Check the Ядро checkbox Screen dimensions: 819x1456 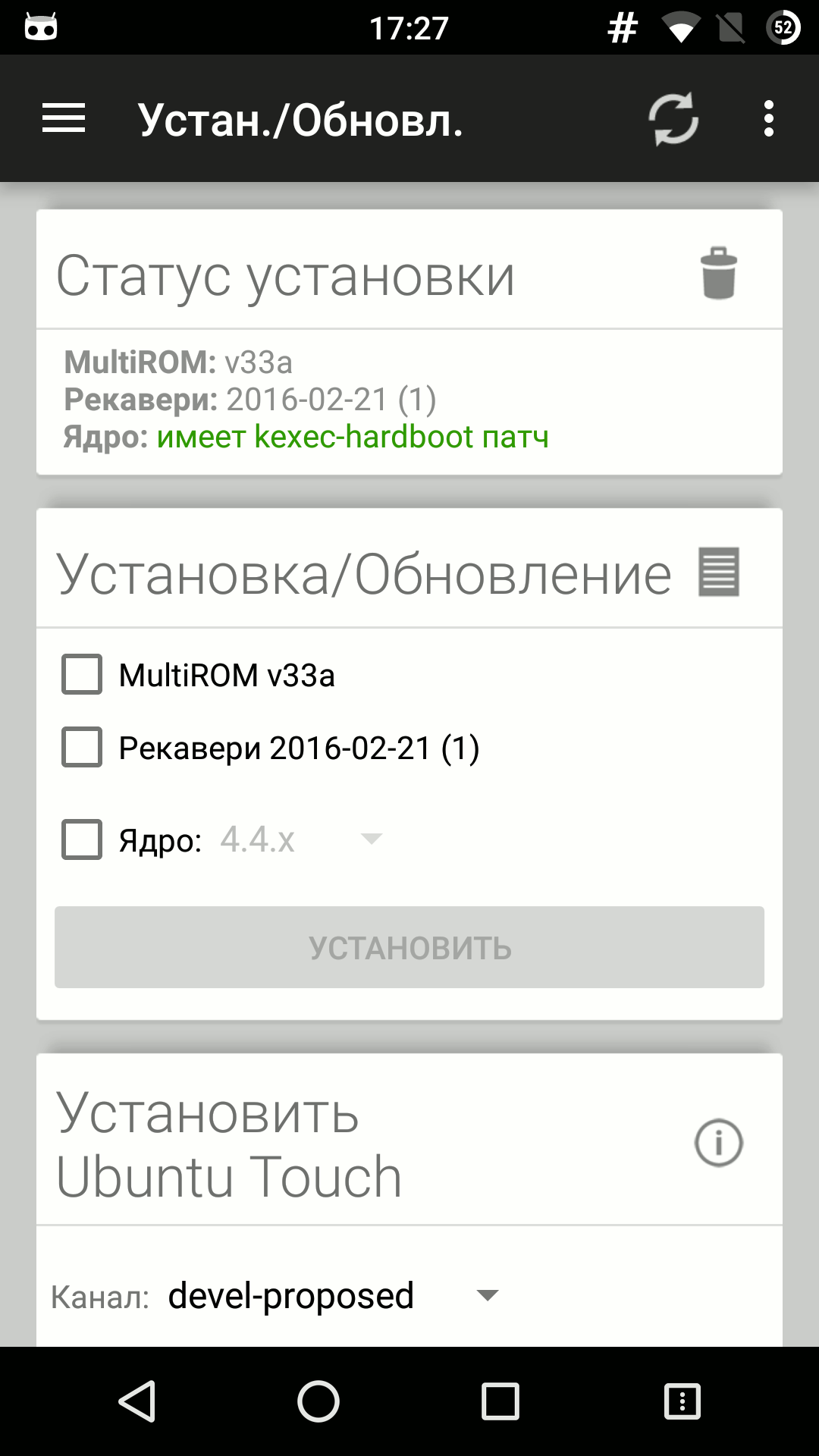coord(82,839)
